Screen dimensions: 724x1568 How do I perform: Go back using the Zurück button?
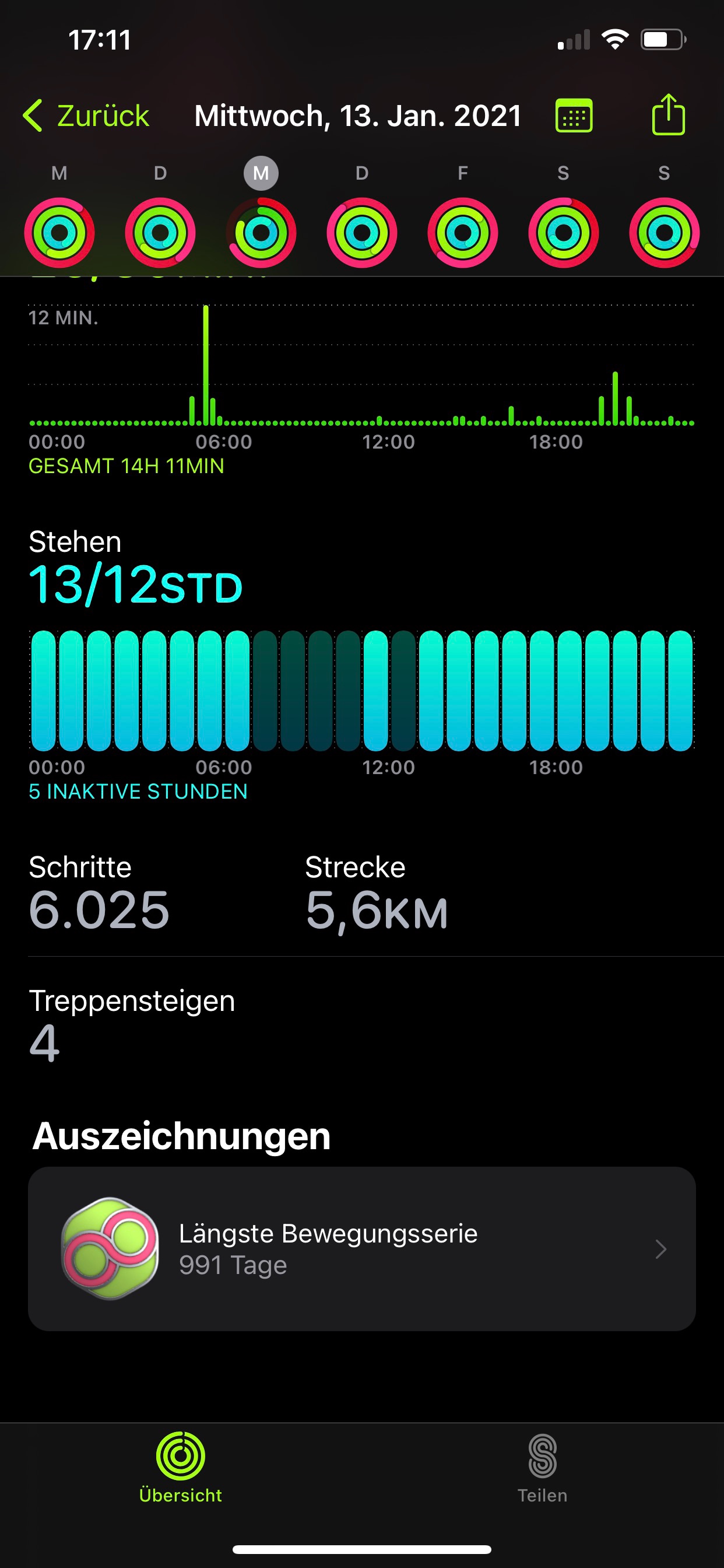[x=86, y=116]
